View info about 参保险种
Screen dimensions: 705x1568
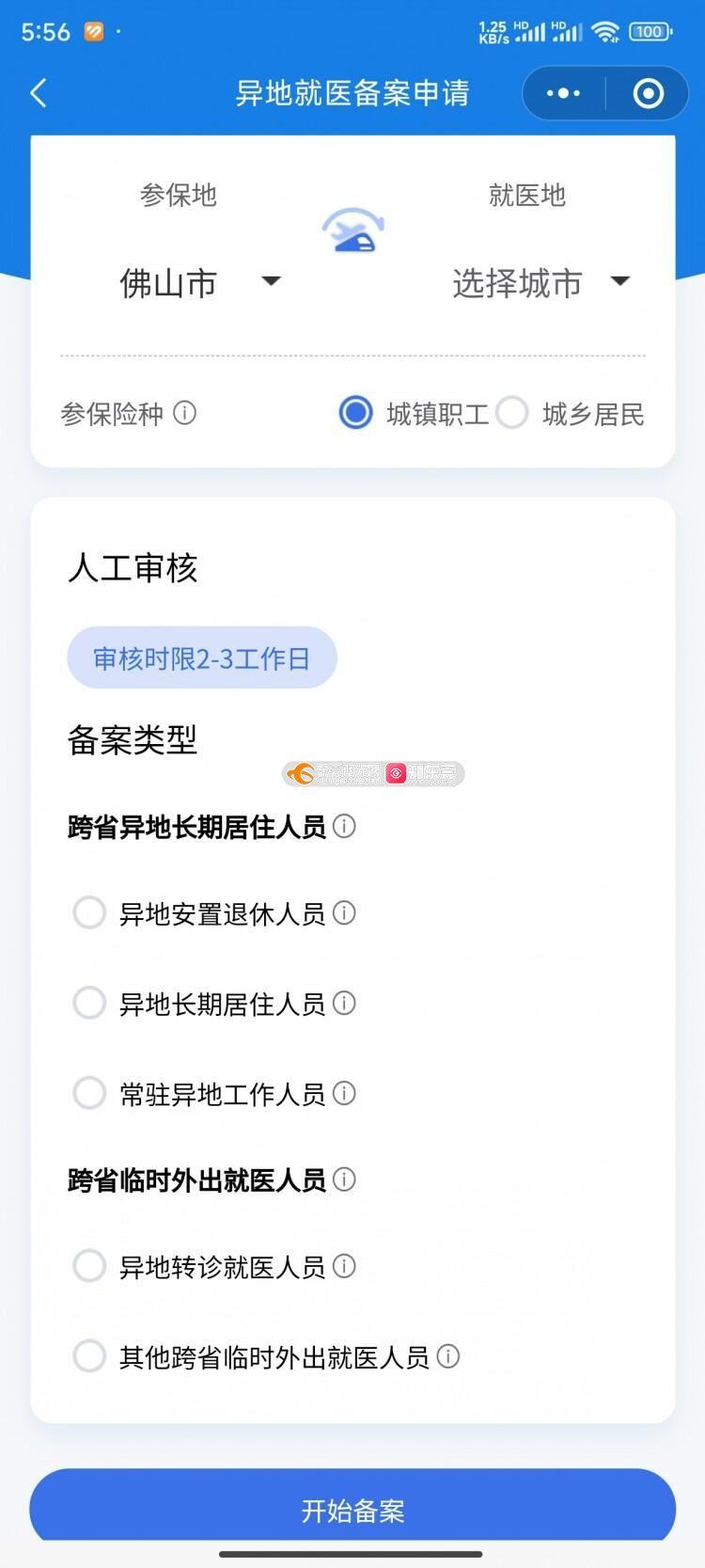pyautogui.click(x=185, y=413)
